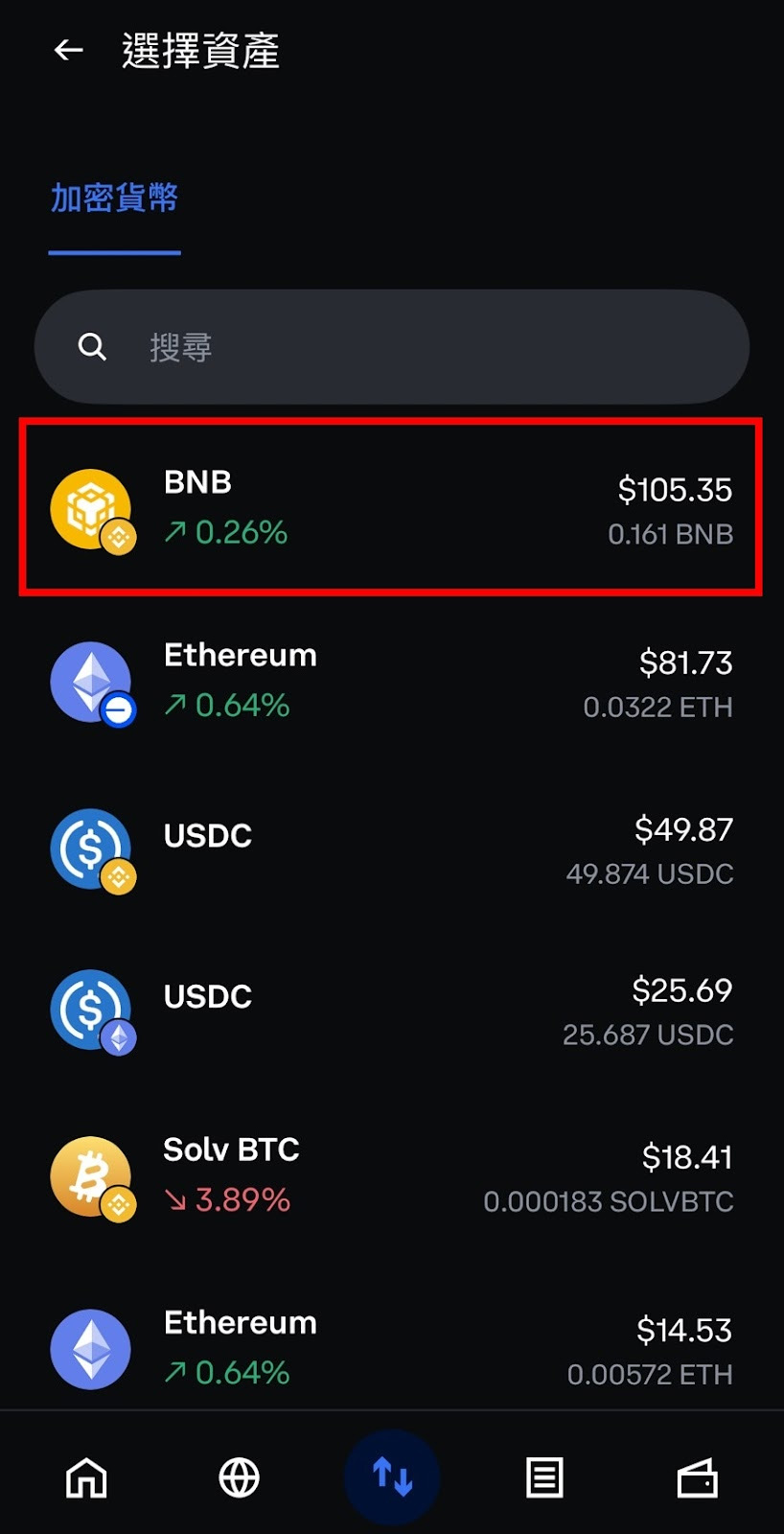Tap the wallet icon in bottom bar
The height and width of the screenshot is (1534, 784).
click(698, 1477)
